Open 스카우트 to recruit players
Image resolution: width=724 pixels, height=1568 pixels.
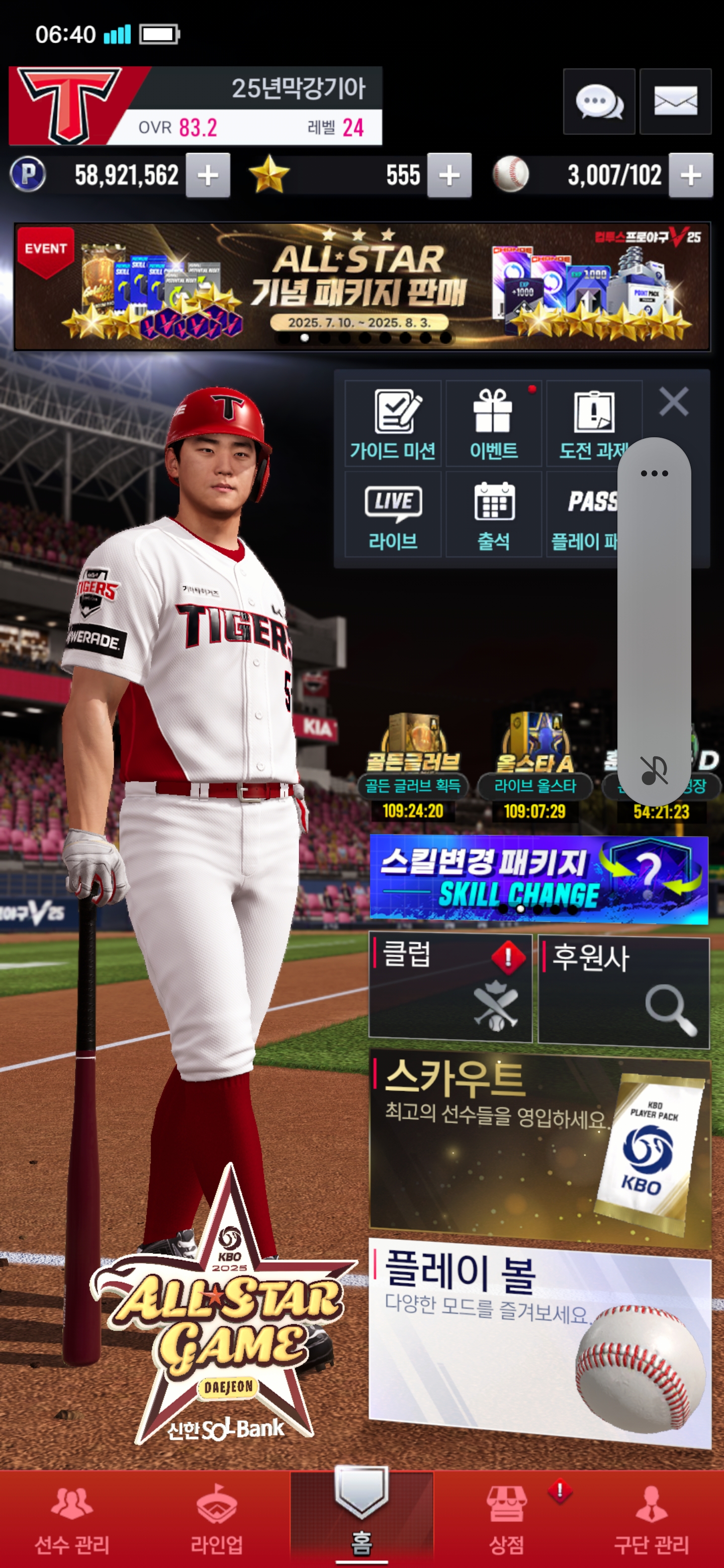pyautogui.click(x=540, y=1147)
